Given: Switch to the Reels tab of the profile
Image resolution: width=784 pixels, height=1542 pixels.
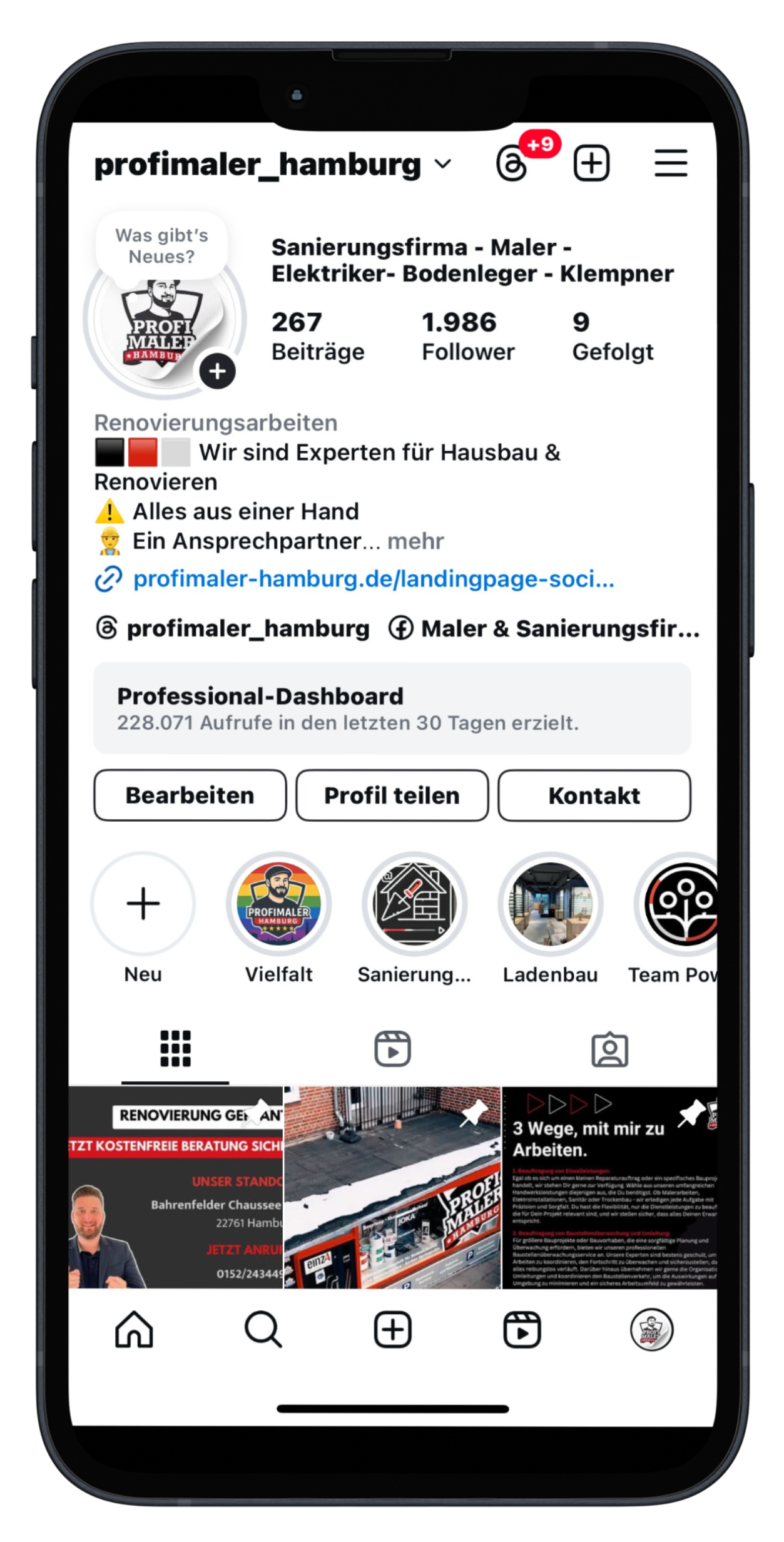Looking at the screenshot, I should click(392, 1049).
